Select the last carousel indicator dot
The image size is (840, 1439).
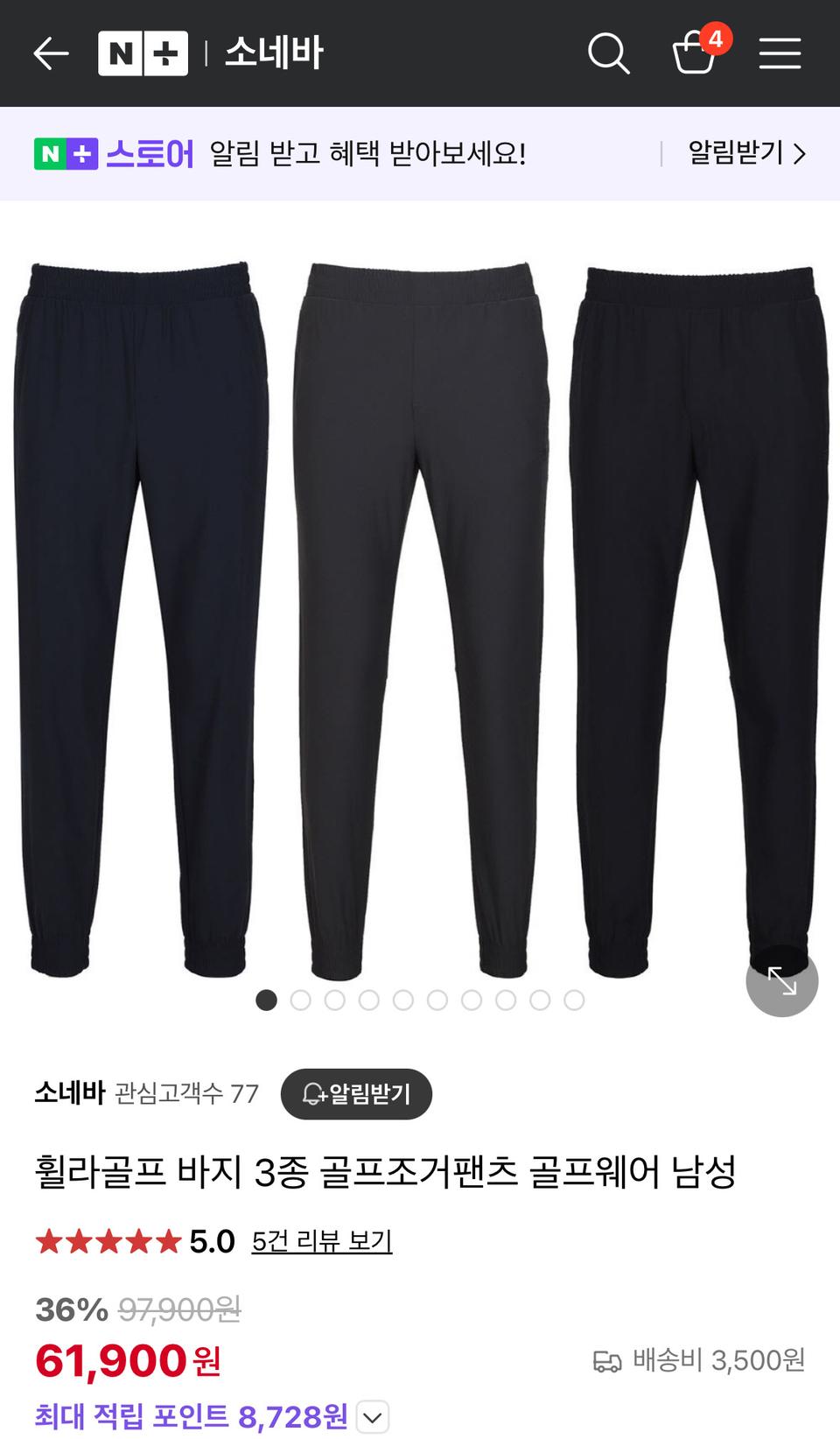click(x=574, y=998)
